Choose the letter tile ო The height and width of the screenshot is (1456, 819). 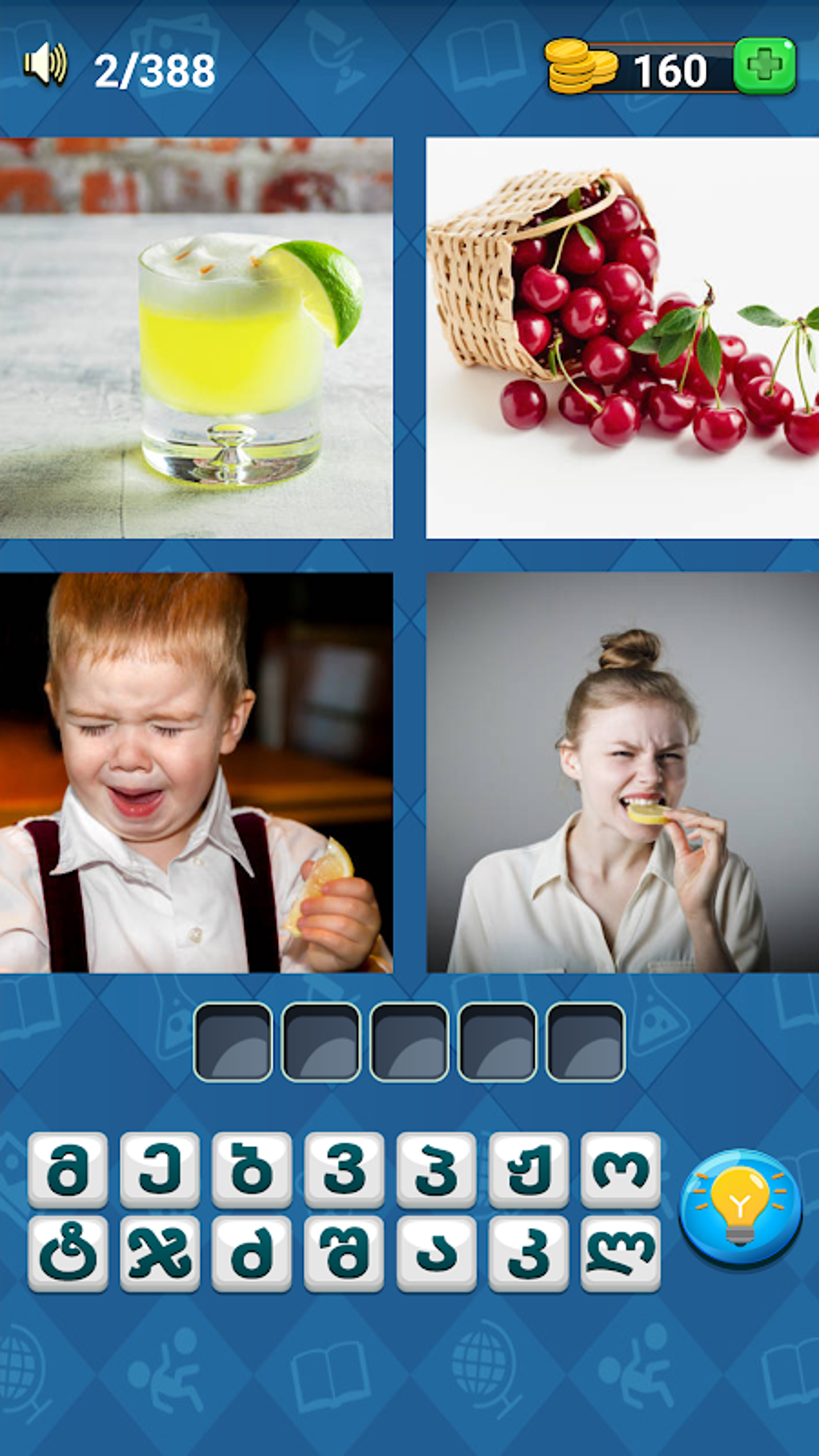pyautogui.click(x=621, y=1168)
